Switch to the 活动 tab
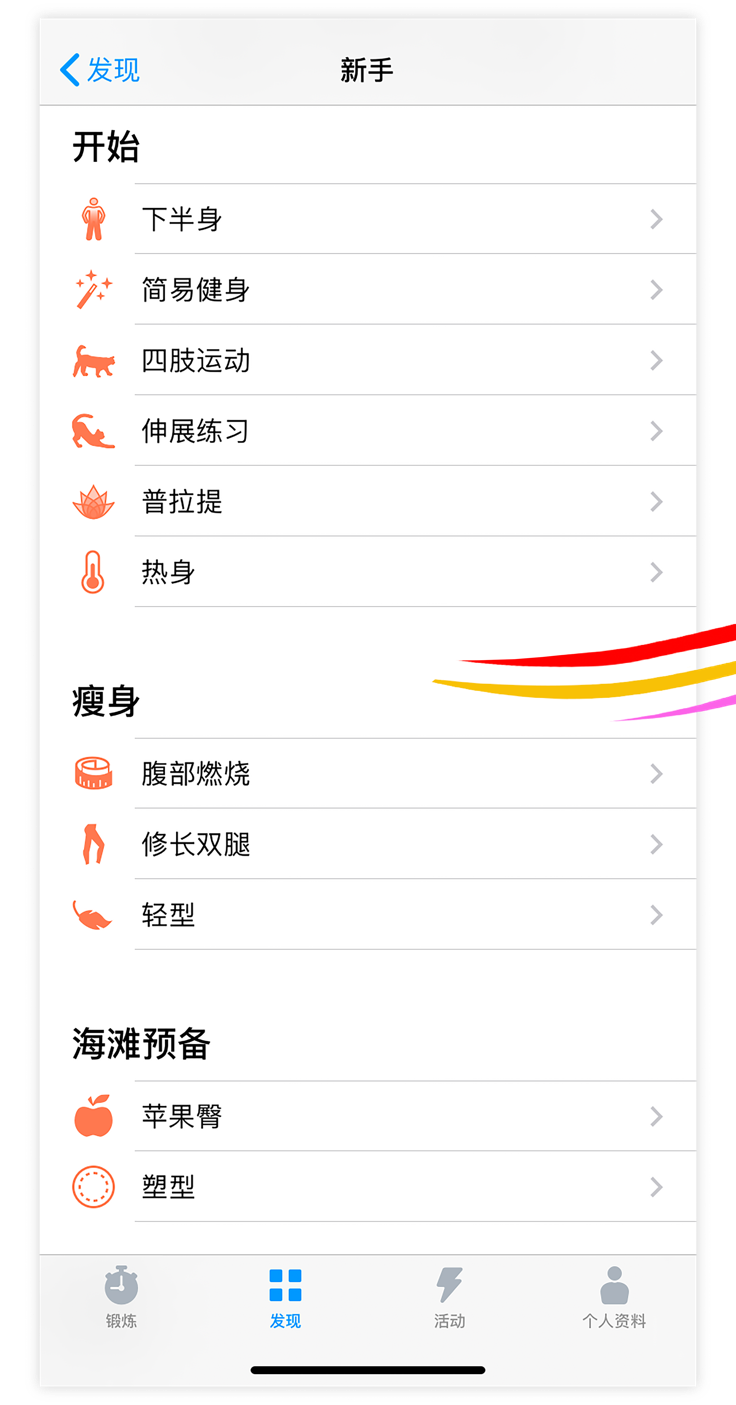 (x=449, y=1297)
